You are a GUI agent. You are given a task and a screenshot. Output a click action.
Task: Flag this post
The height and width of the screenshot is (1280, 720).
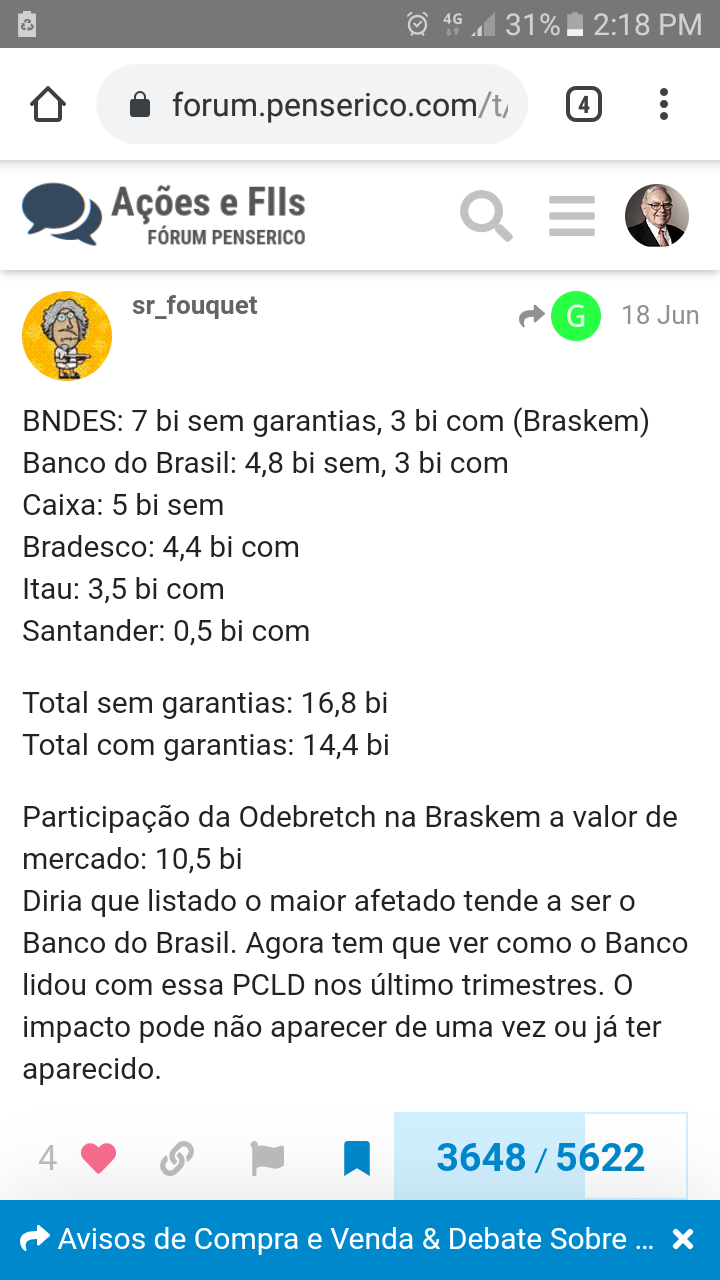pos(267,1159)
